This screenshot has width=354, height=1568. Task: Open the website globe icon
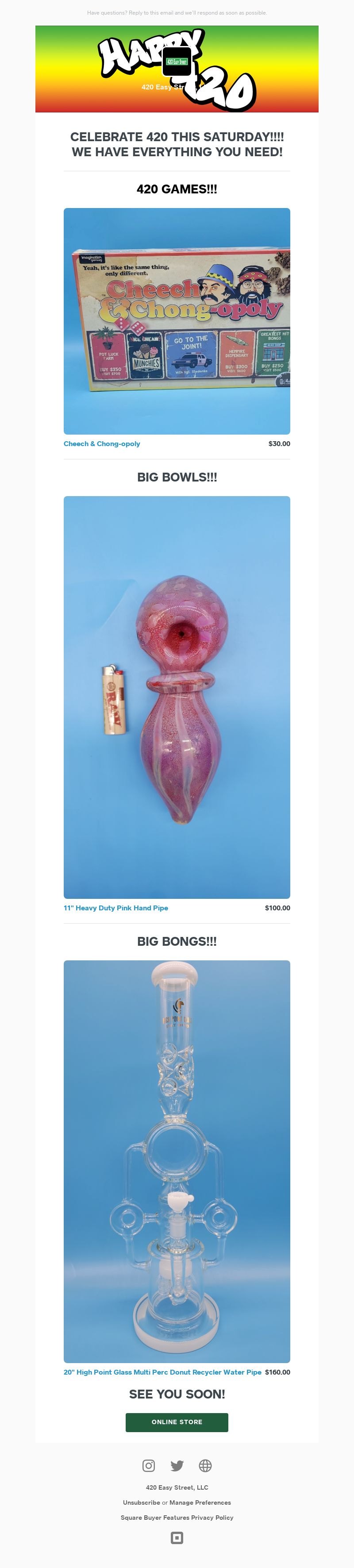206,1466
